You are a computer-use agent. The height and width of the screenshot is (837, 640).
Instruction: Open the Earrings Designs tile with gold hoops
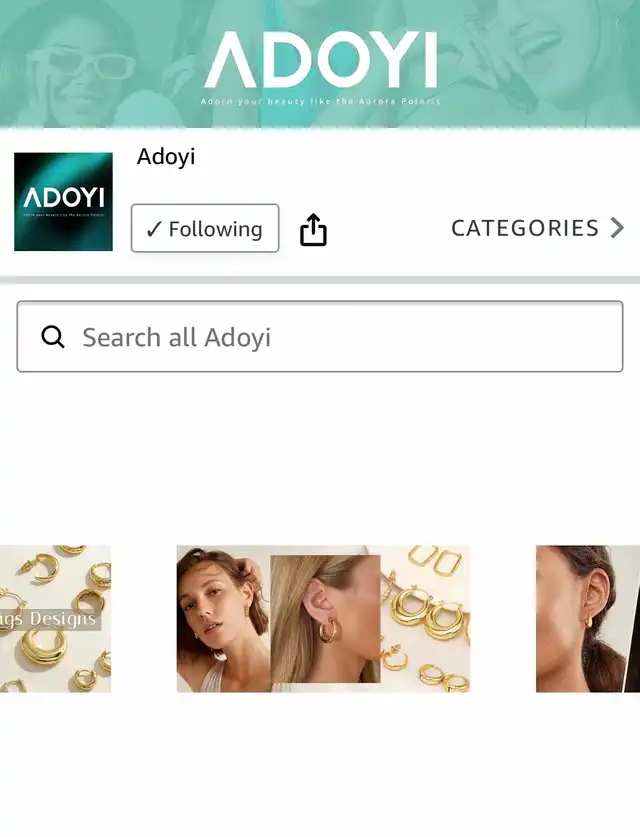(55, 619)
